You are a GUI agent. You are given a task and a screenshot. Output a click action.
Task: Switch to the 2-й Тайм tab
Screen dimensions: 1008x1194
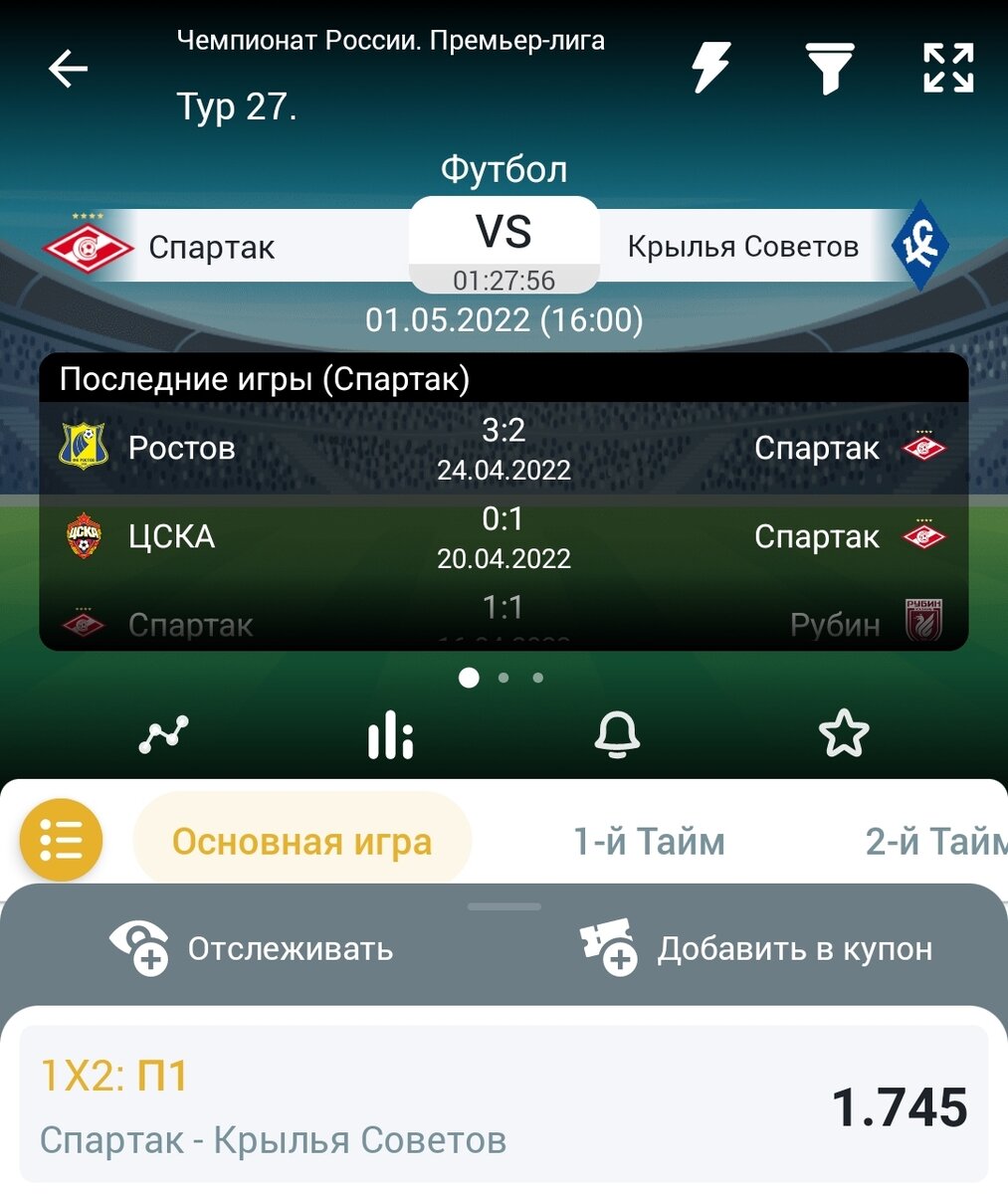tap(935, 842)
